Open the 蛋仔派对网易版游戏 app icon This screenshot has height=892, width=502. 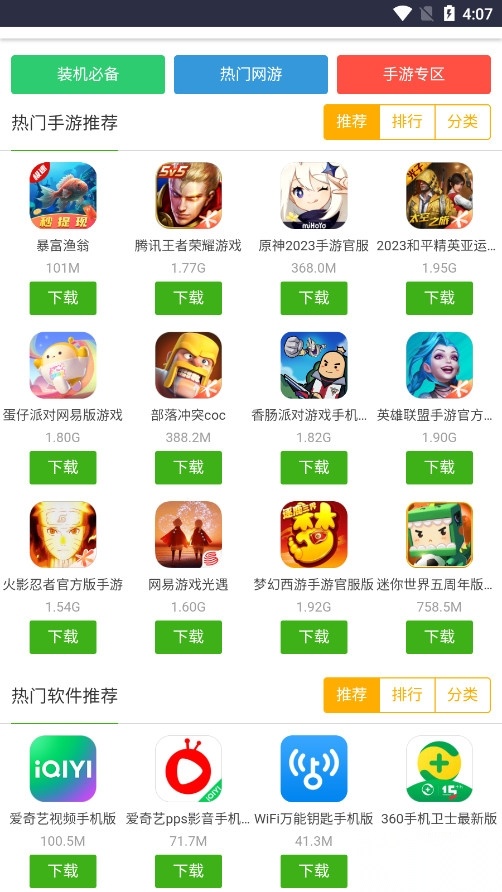(63, 365)
